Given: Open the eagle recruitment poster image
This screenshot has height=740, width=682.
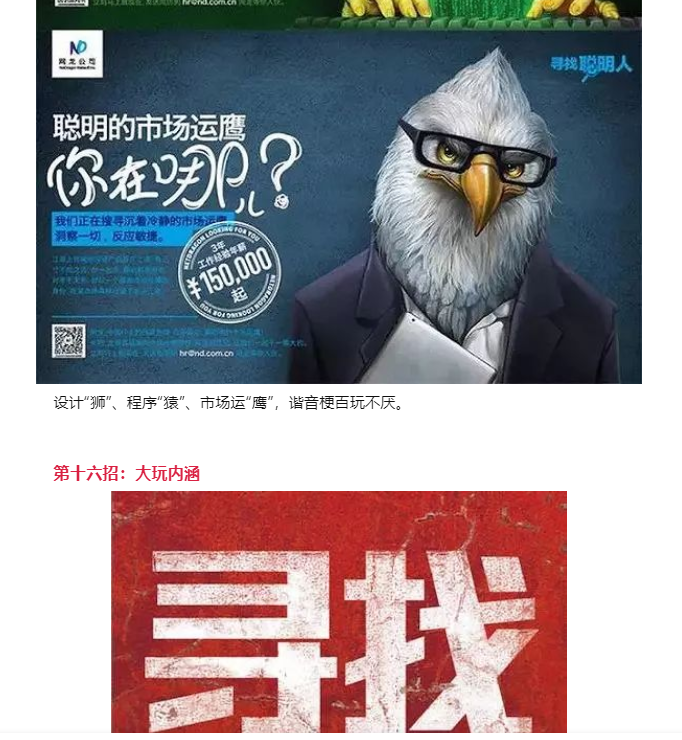Looking at the screenshot, I should (x=338, y=205).
